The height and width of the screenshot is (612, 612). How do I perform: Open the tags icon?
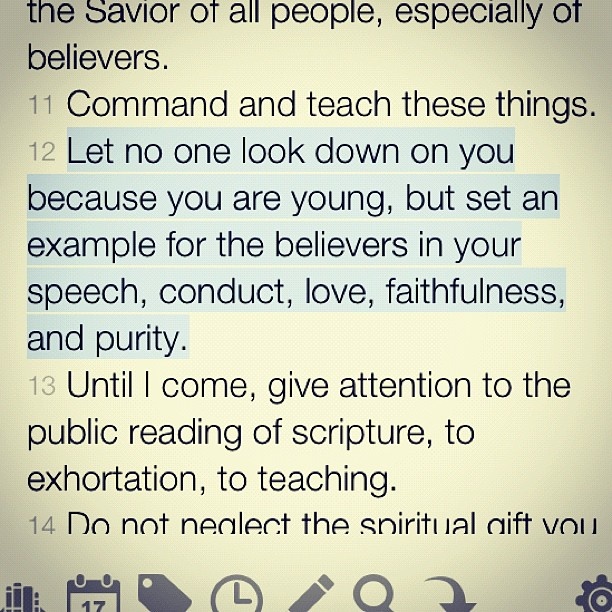click(164, 594)
